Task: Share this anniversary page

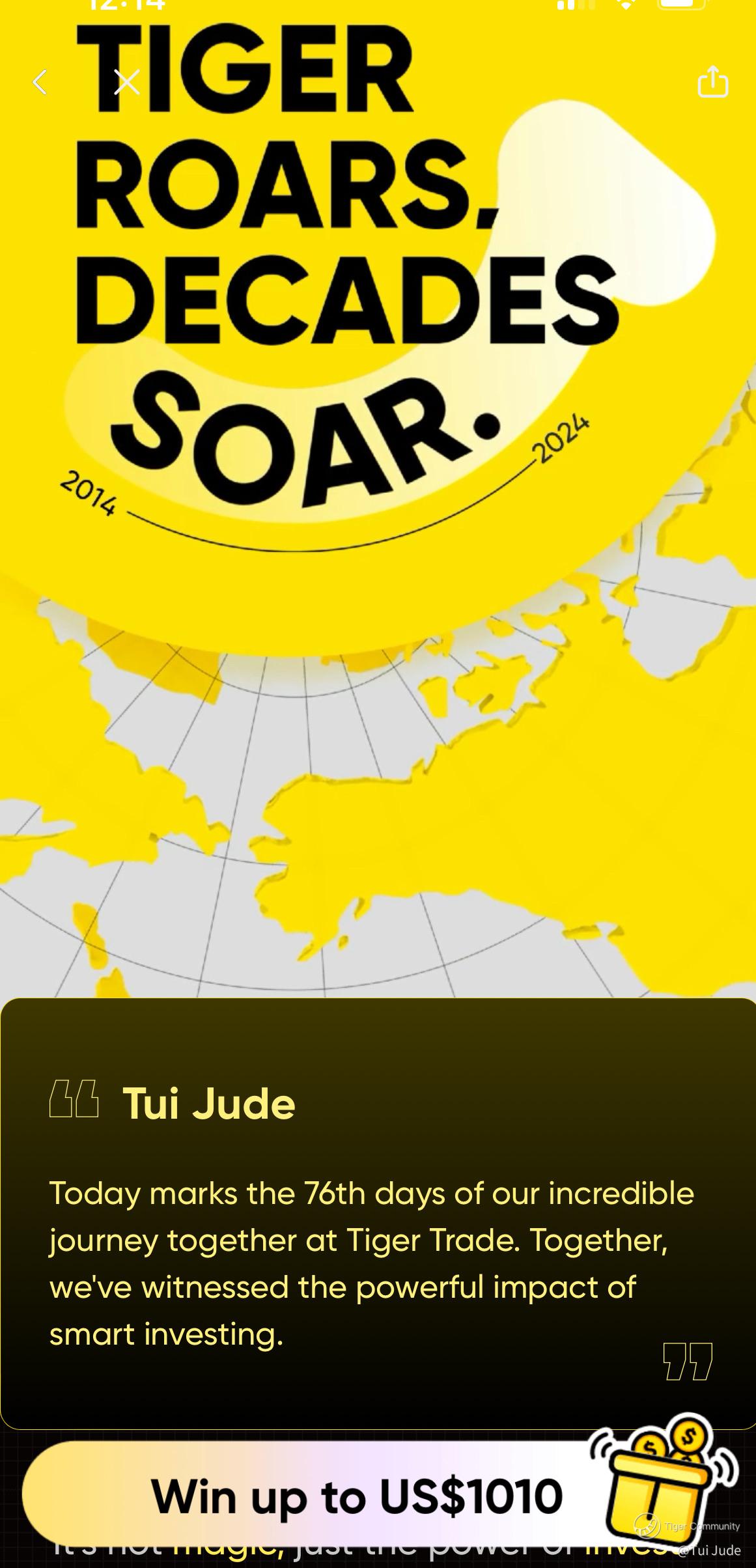Action: click(x=712, y=82)
